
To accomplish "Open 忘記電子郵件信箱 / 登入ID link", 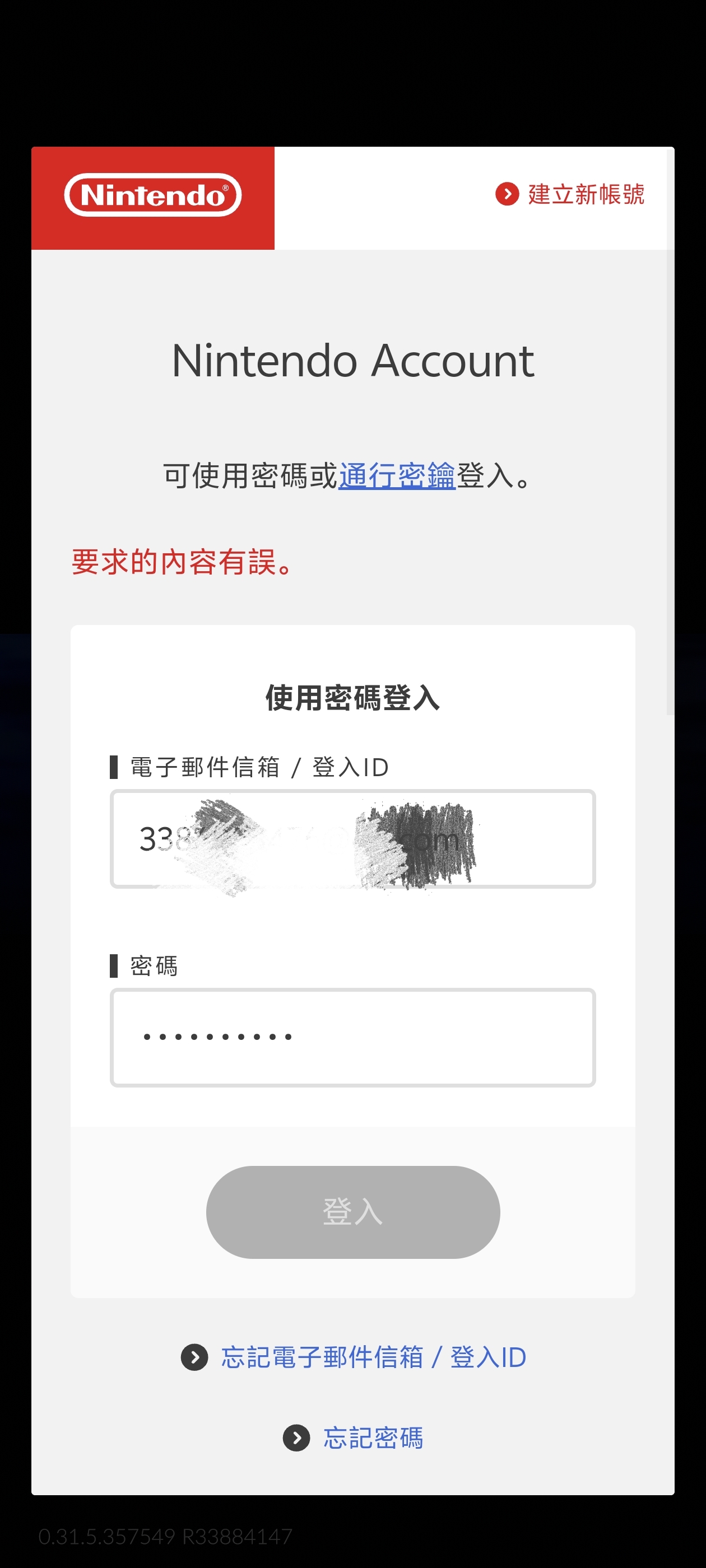I will 372,1357.
